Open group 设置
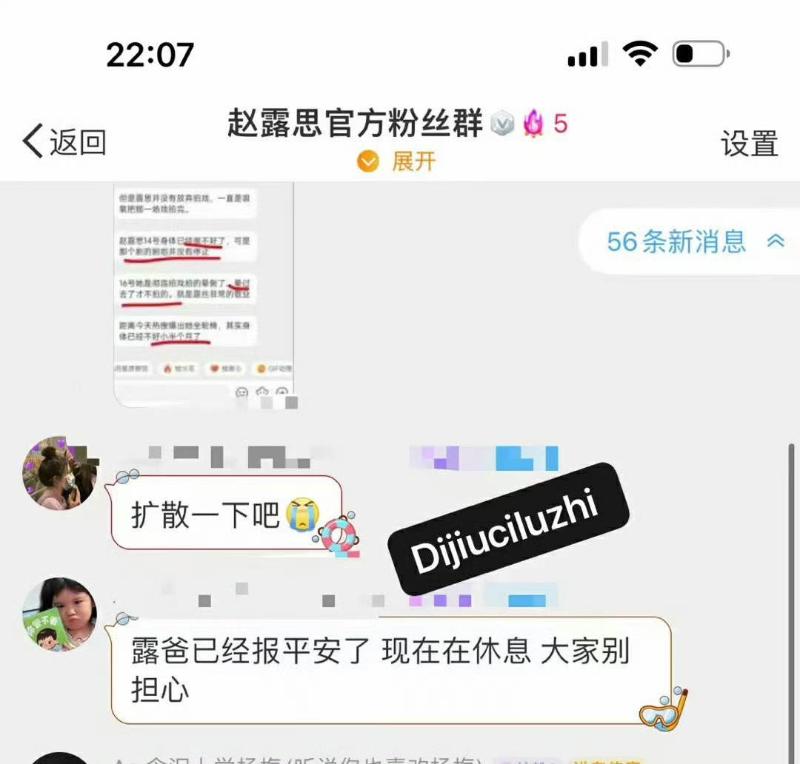Viewport: 800px width, 764px height. coord(749,143)
